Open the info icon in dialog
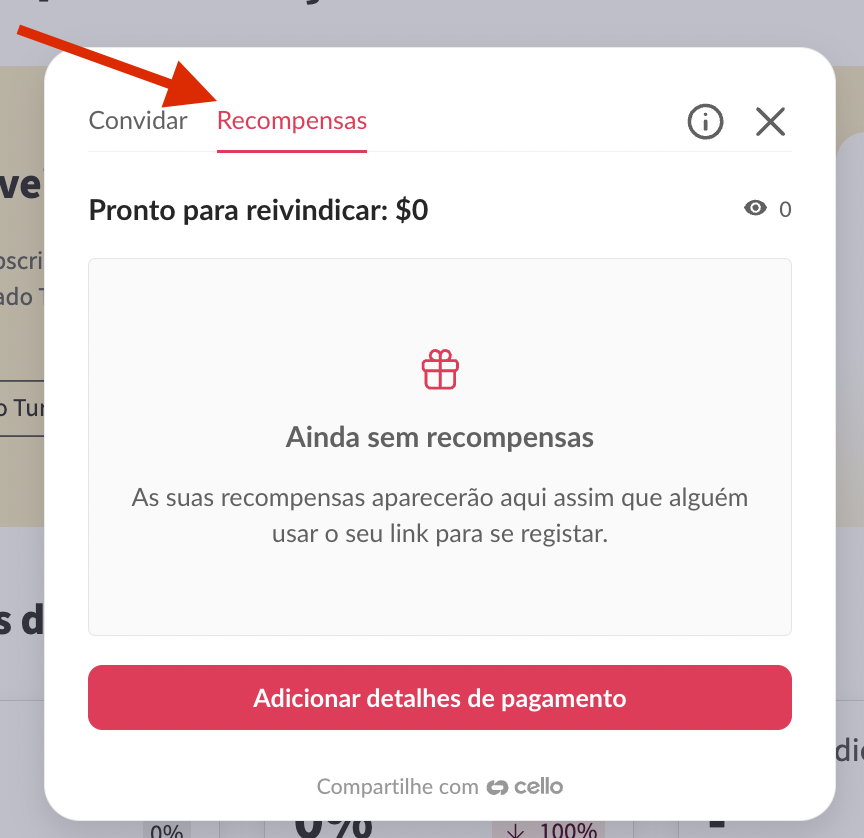Screen dimensions: 864x838 (705, 122)
